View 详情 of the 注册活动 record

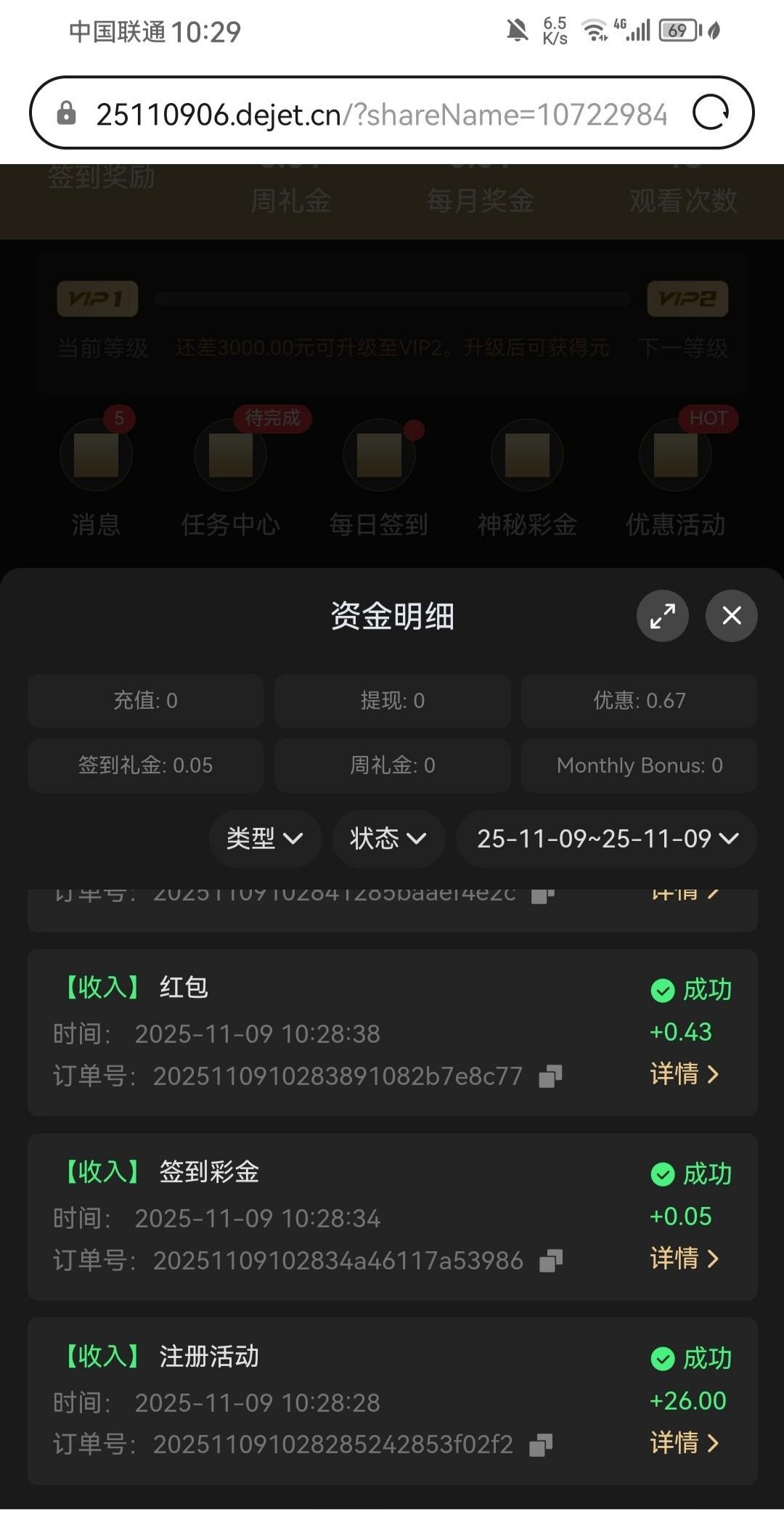point(684,1443)
